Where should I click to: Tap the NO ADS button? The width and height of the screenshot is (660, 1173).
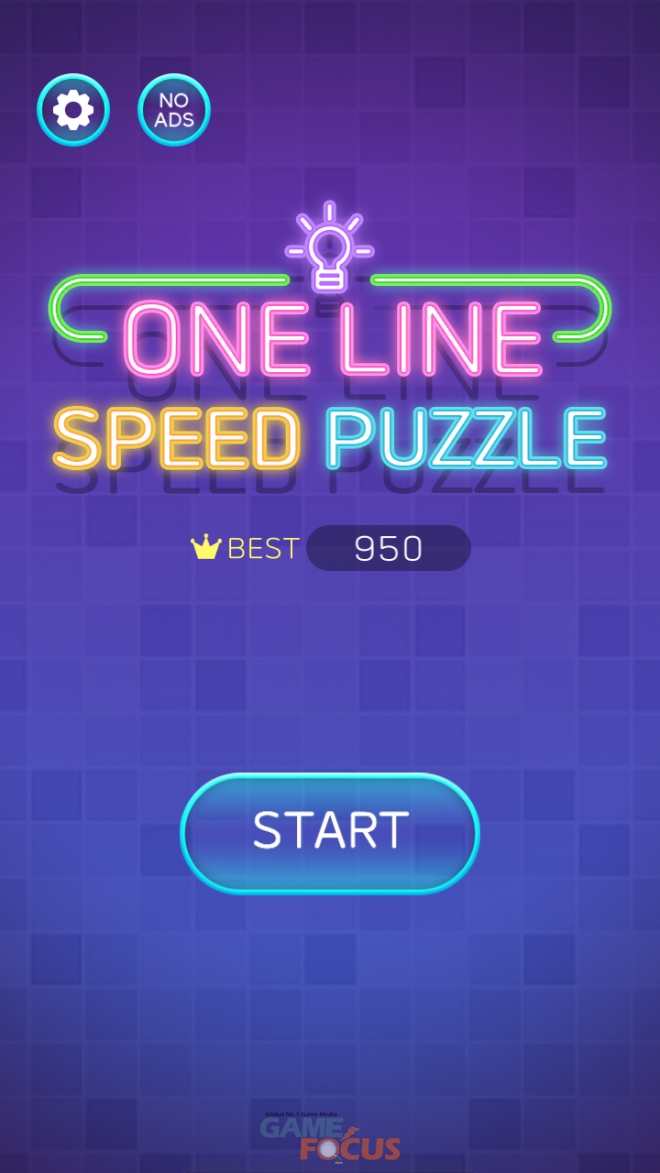tap(174, 110)
